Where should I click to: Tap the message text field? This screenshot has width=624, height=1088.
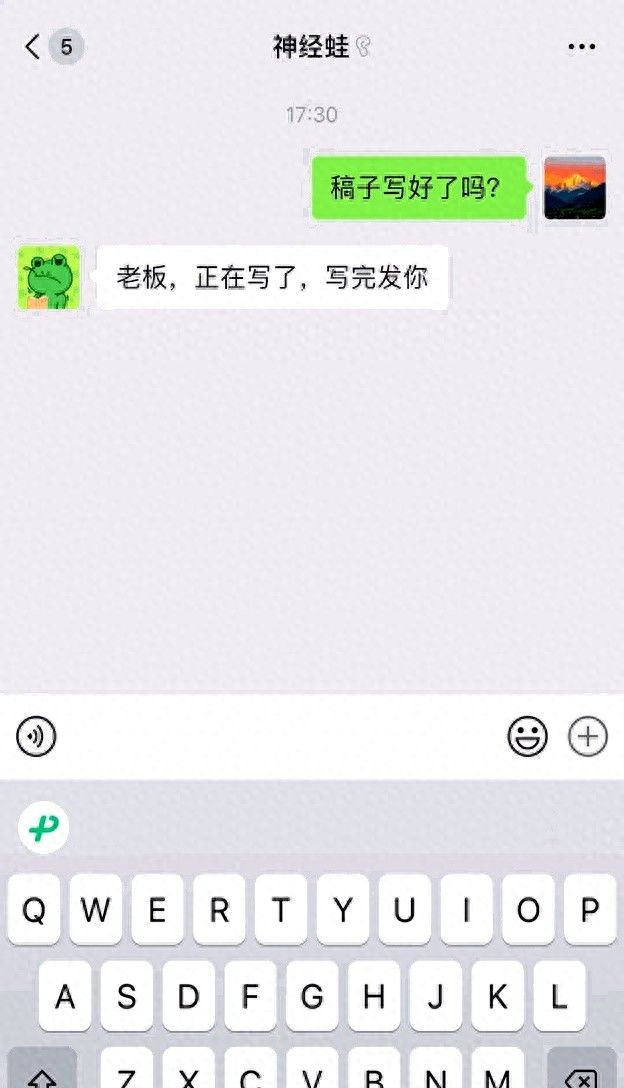click(x=280, y=738)
